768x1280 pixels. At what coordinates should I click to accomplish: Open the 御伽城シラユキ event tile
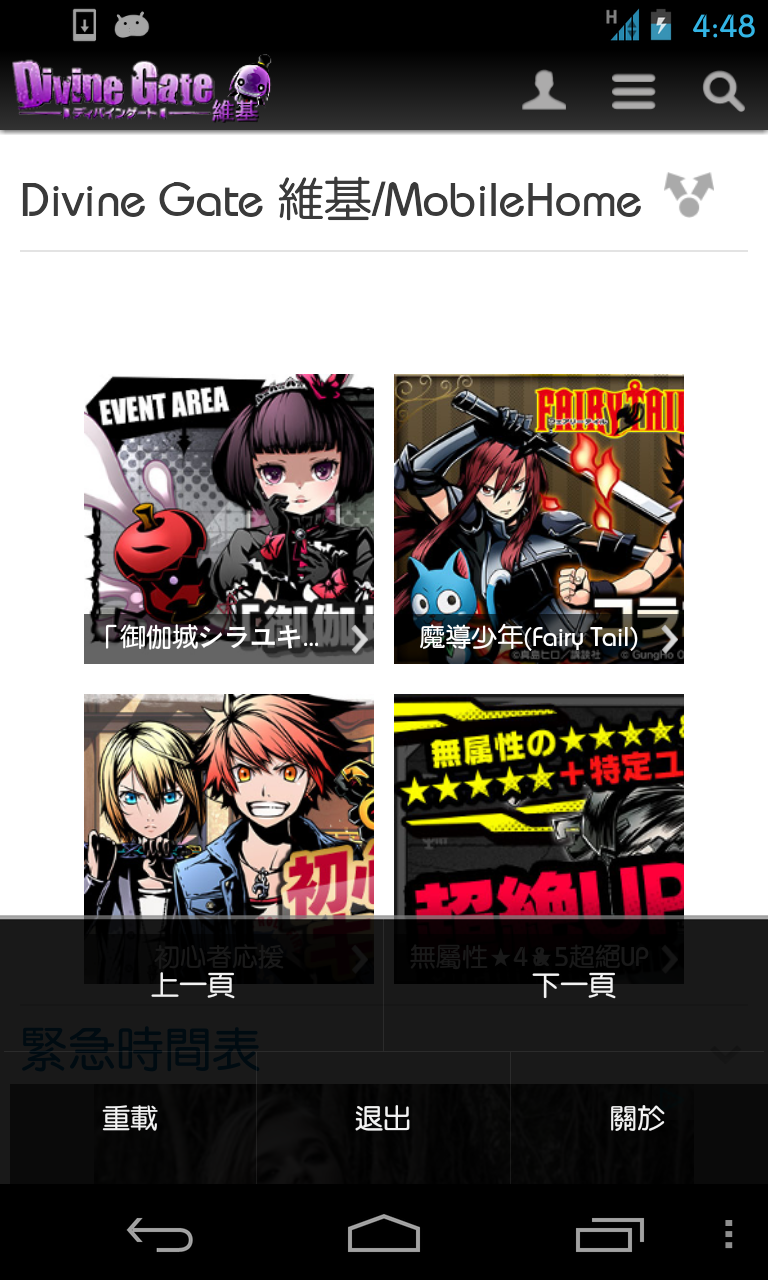click(x=229, y=519)
